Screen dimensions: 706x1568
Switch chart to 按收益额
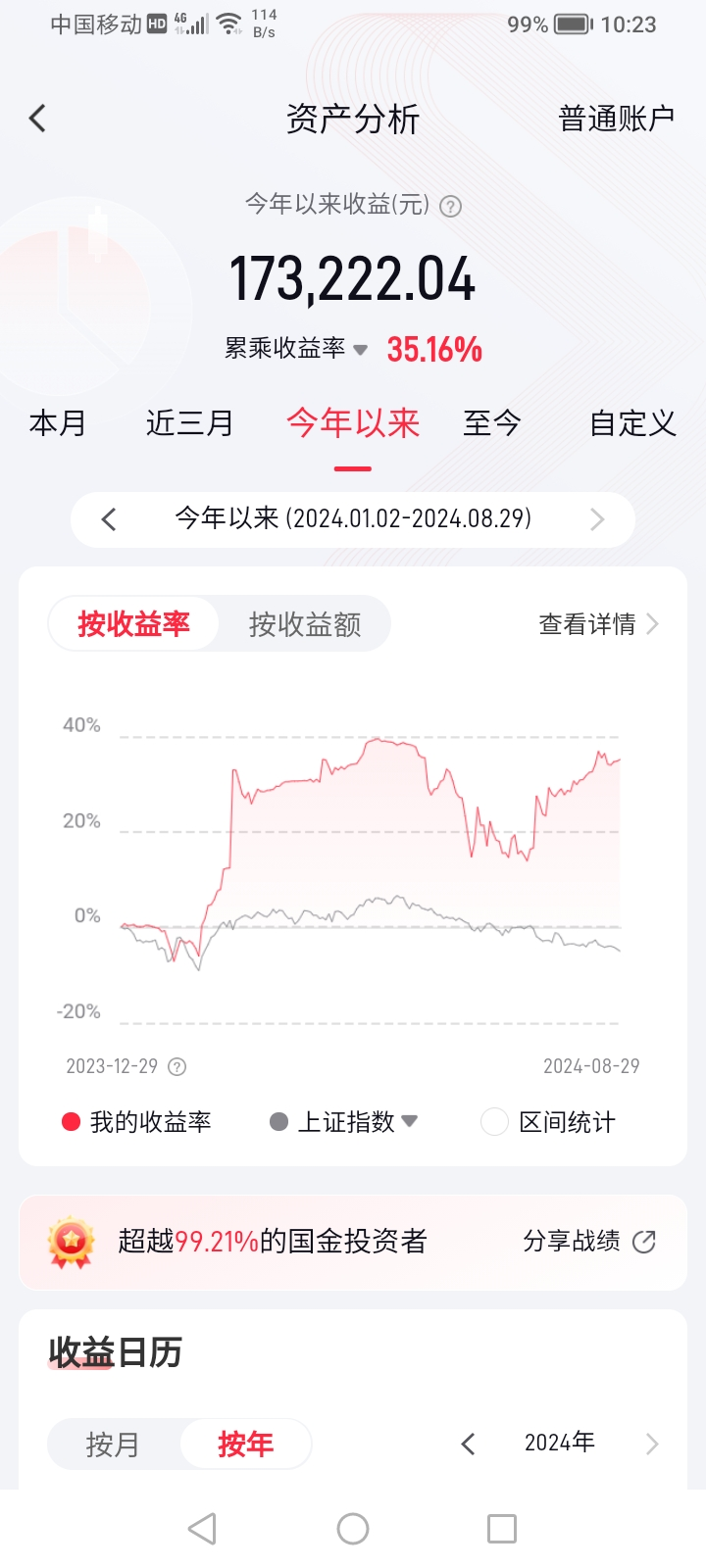pyautogui.click(x=305, y=624)
